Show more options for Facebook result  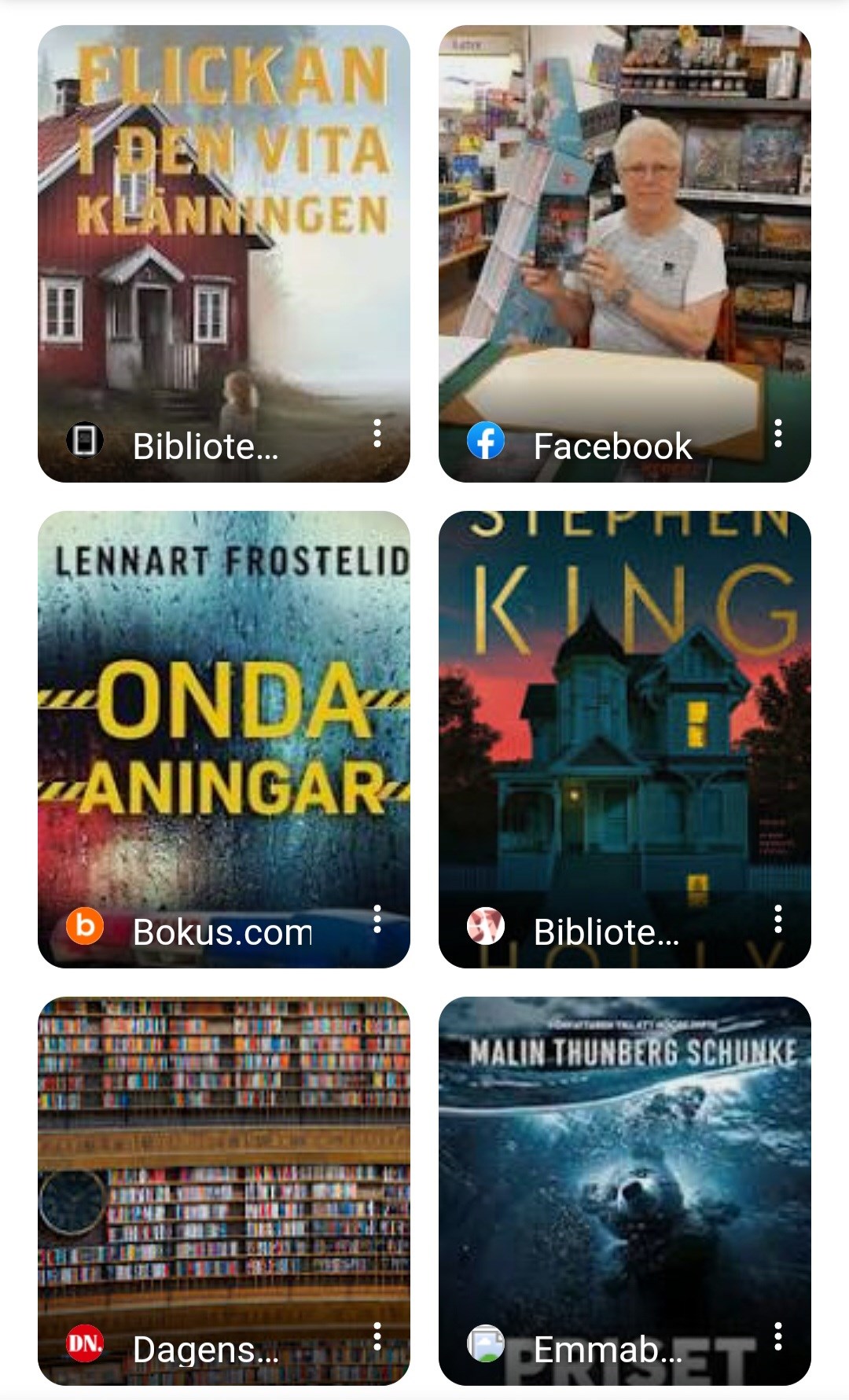[x=777, y=433]
